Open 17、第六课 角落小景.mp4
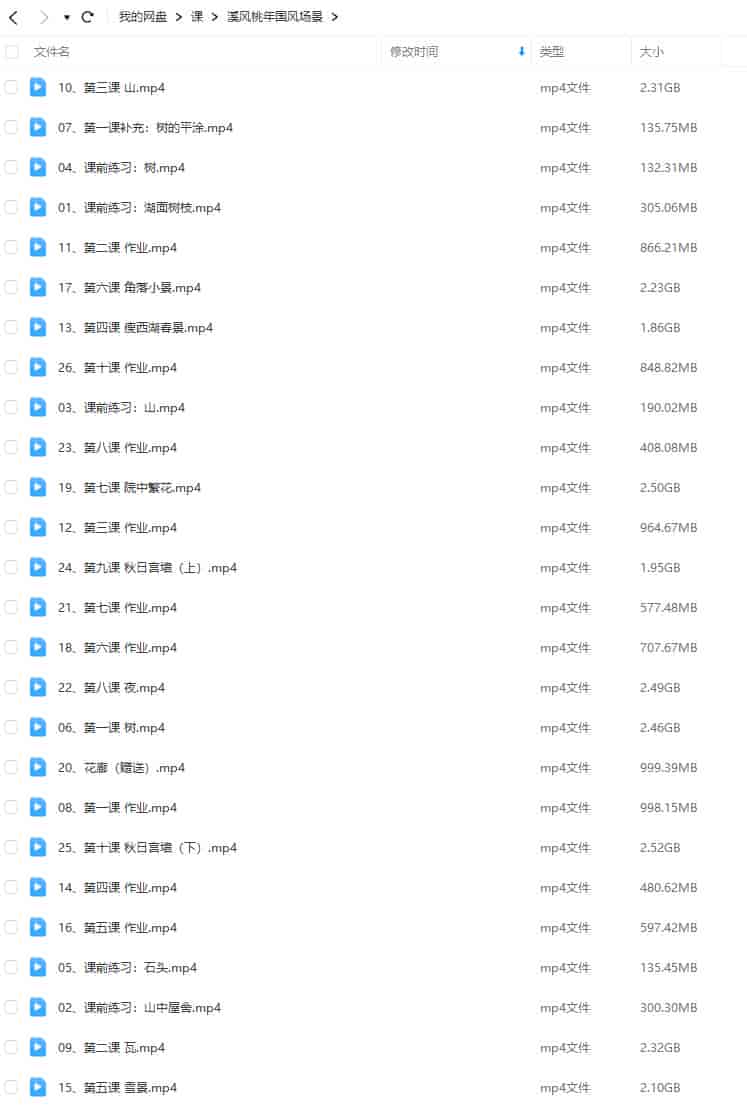747x1116 pixels. [x=129, y=288]
